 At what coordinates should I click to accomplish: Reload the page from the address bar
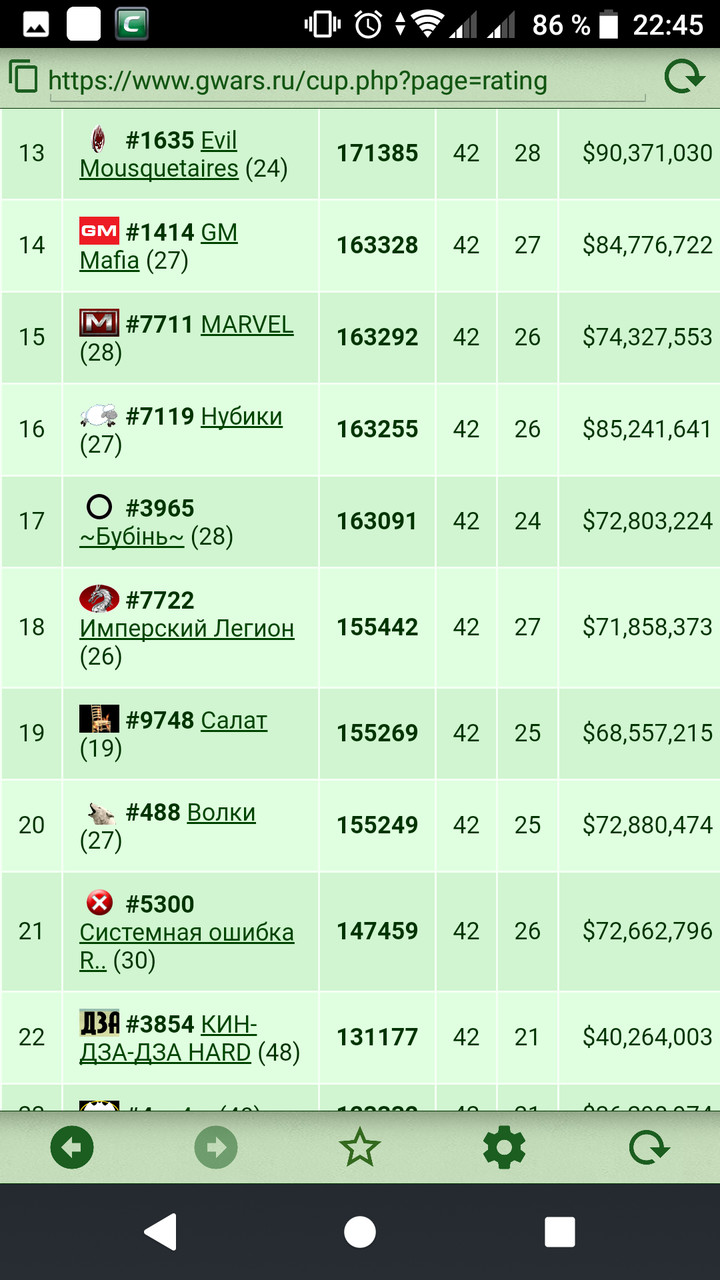point(685,77)
